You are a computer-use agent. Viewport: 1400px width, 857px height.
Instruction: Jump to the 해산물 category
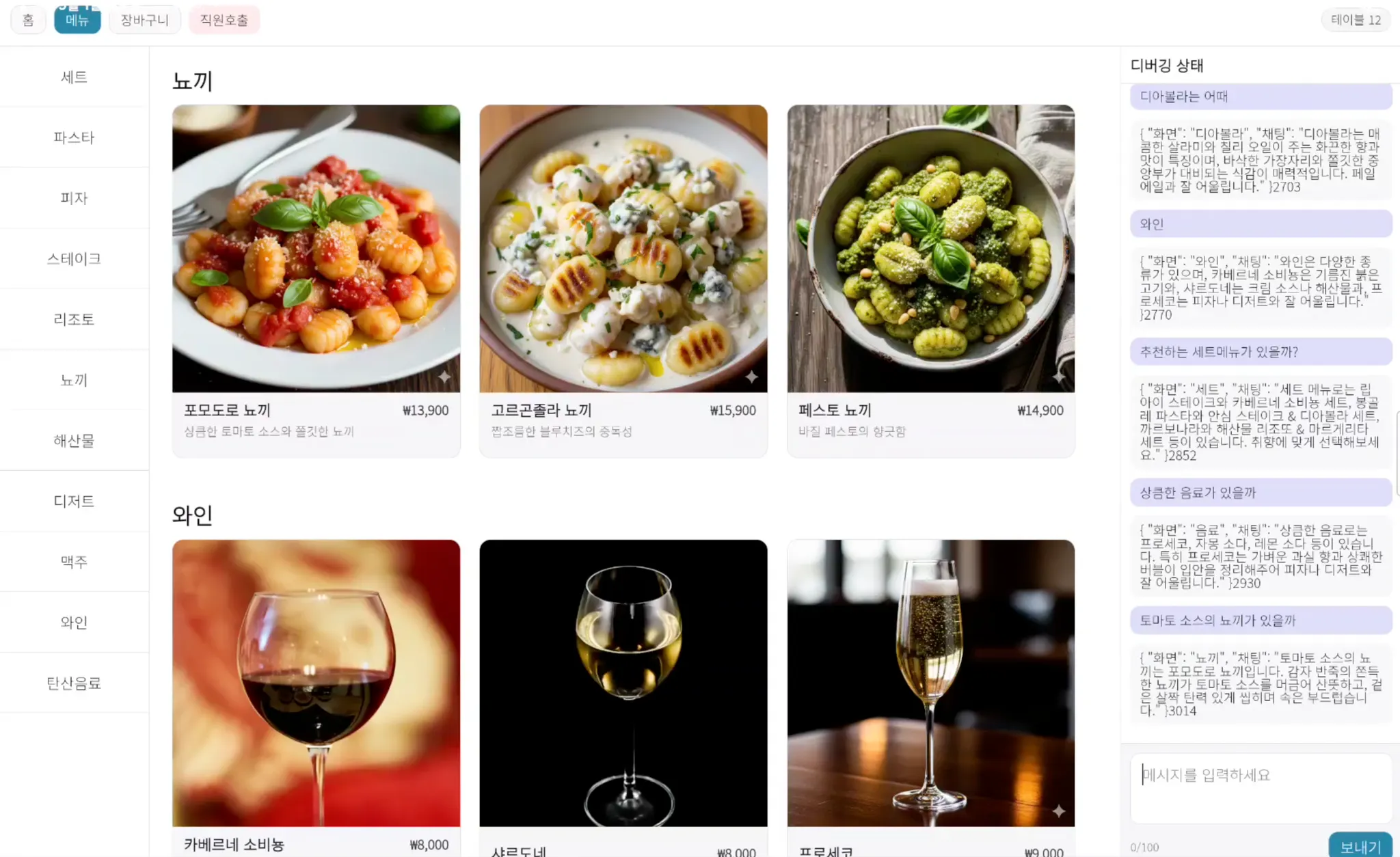point(74,441)
